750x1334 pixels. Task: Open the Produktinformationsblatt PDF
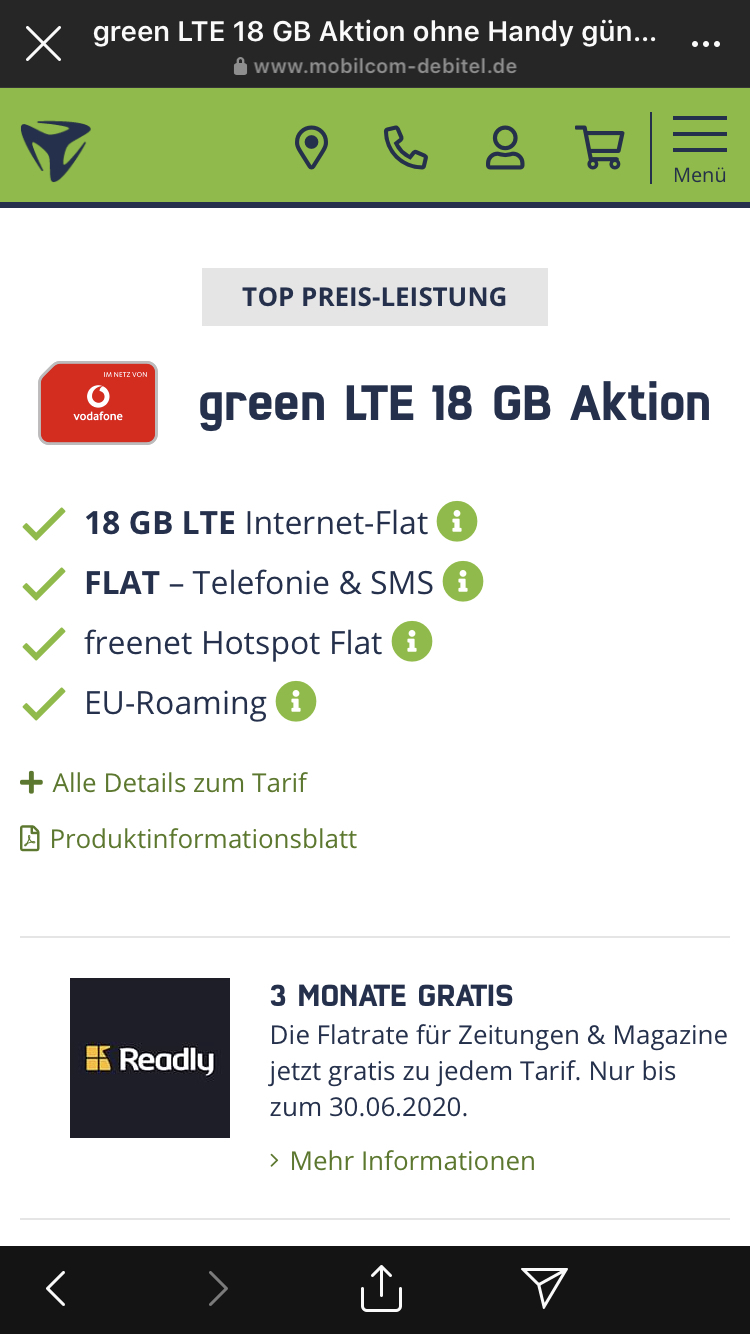189,838
